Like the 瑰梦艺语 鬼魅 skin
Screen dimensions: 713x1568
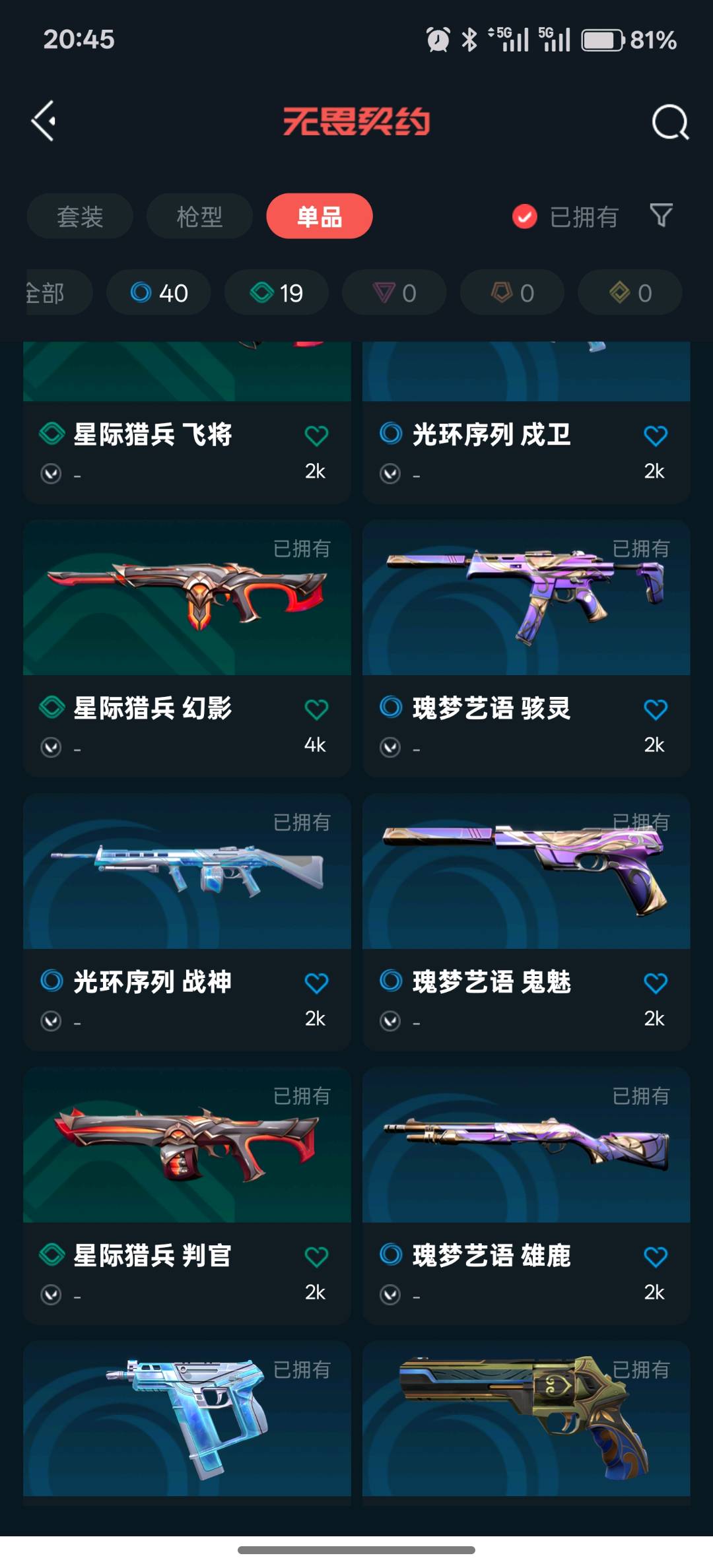pos(656,983)
